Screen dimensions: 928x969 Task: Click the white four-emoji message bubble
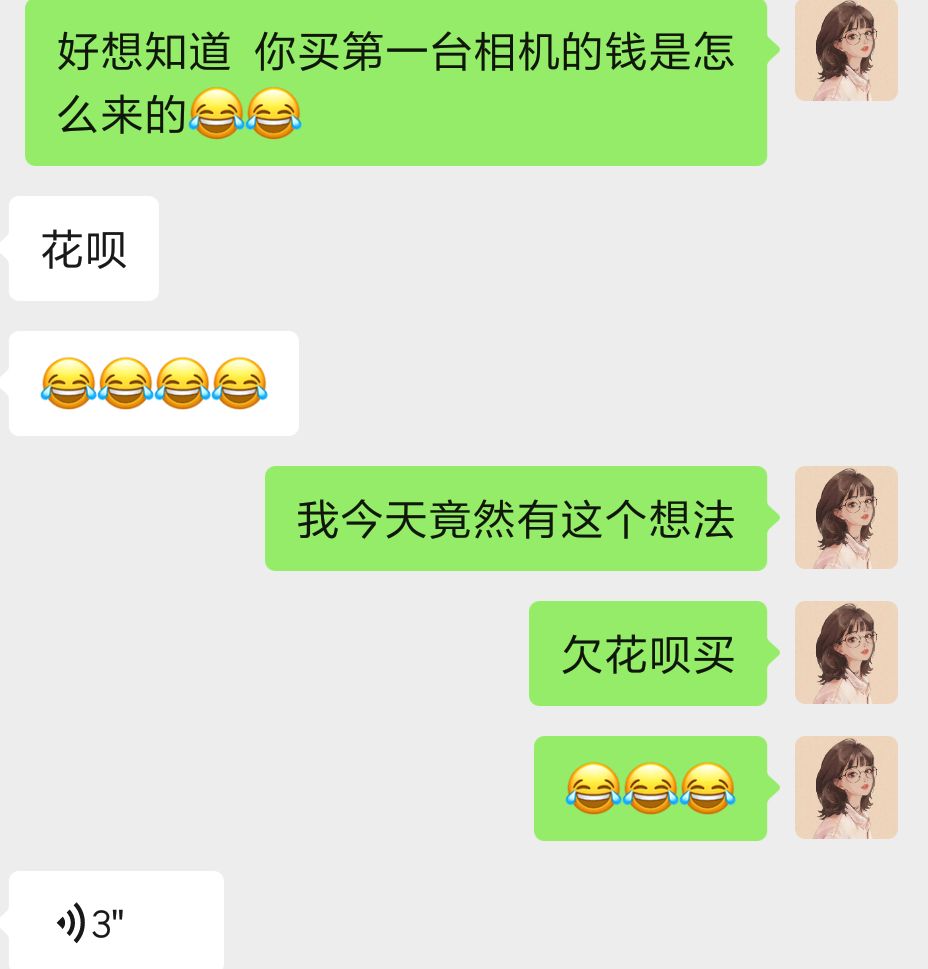[x=153, y=384]
